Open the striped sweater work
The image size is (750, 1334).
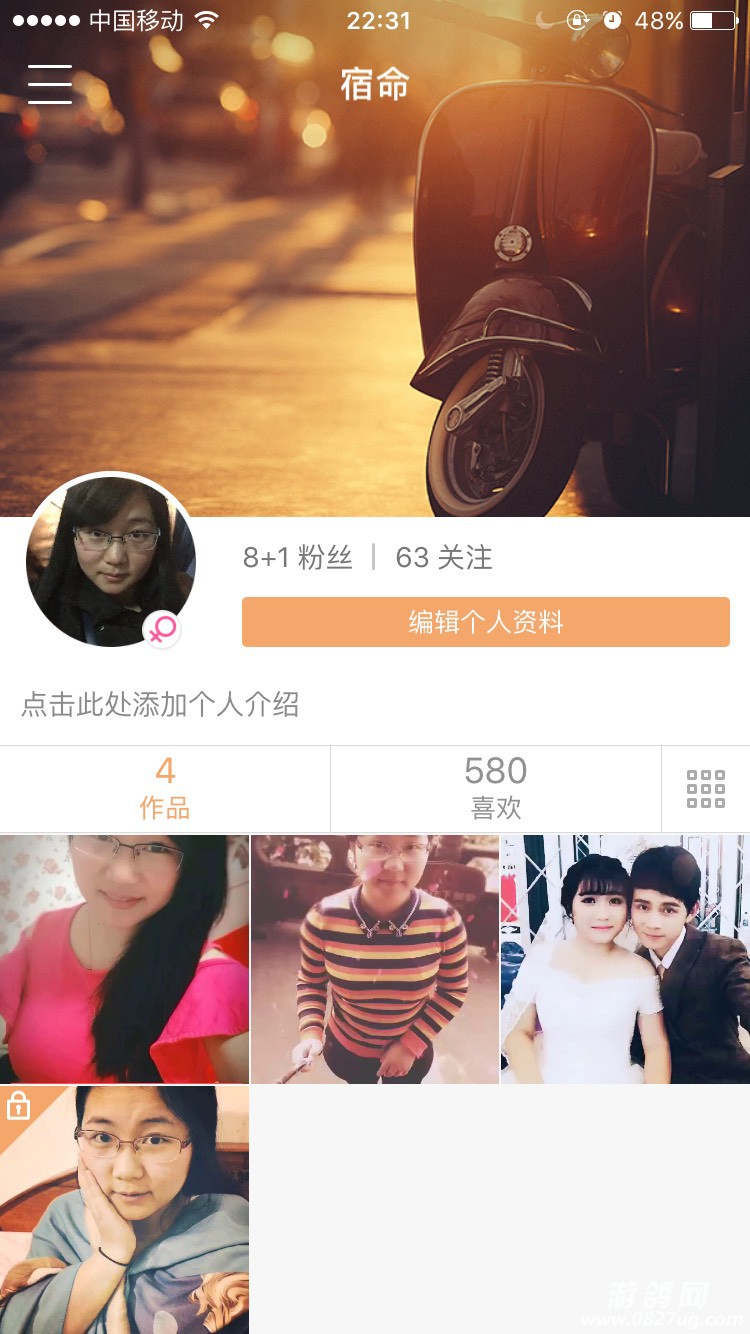pos(375,959)
